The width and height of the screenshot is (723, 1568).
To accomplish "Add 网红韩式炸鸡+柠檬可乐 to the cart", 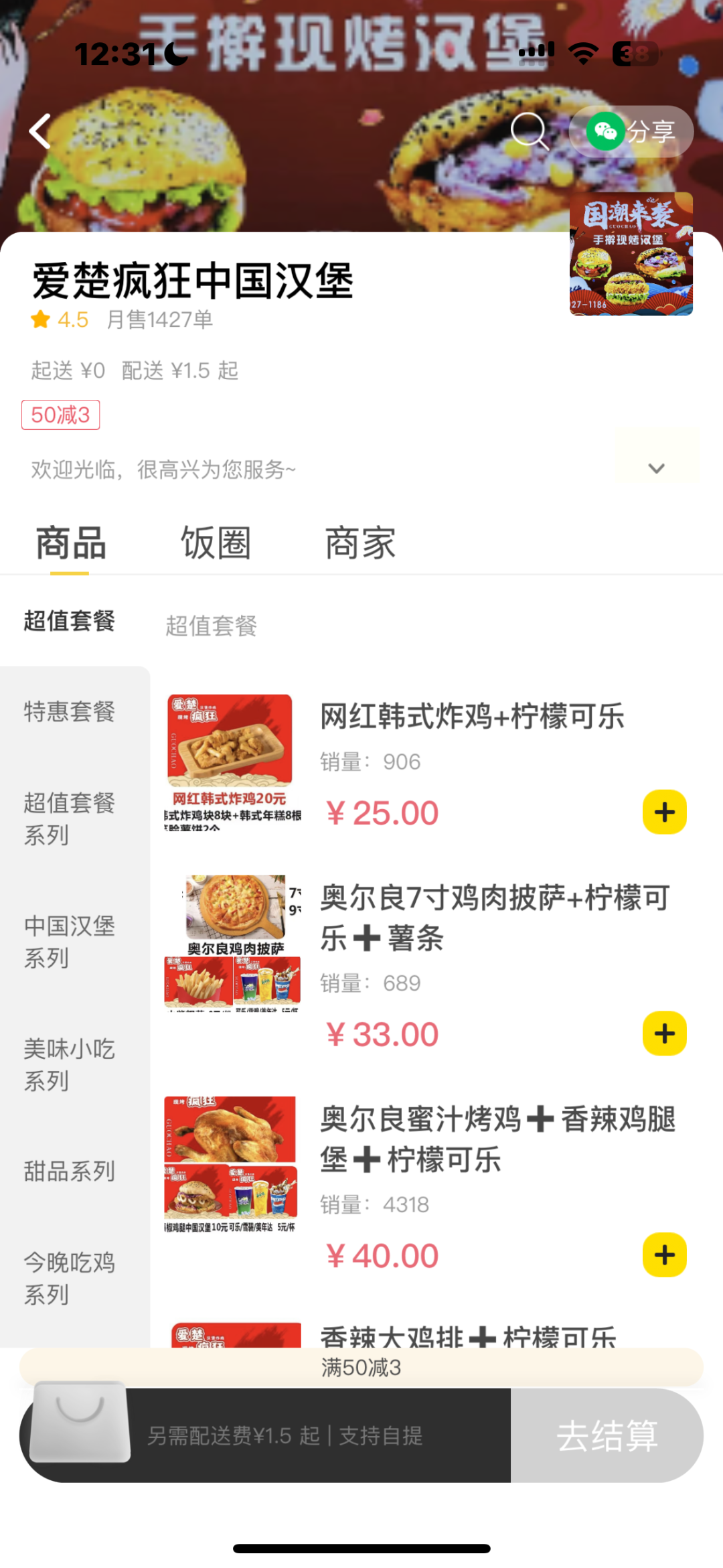I will (x=664, y=812).
